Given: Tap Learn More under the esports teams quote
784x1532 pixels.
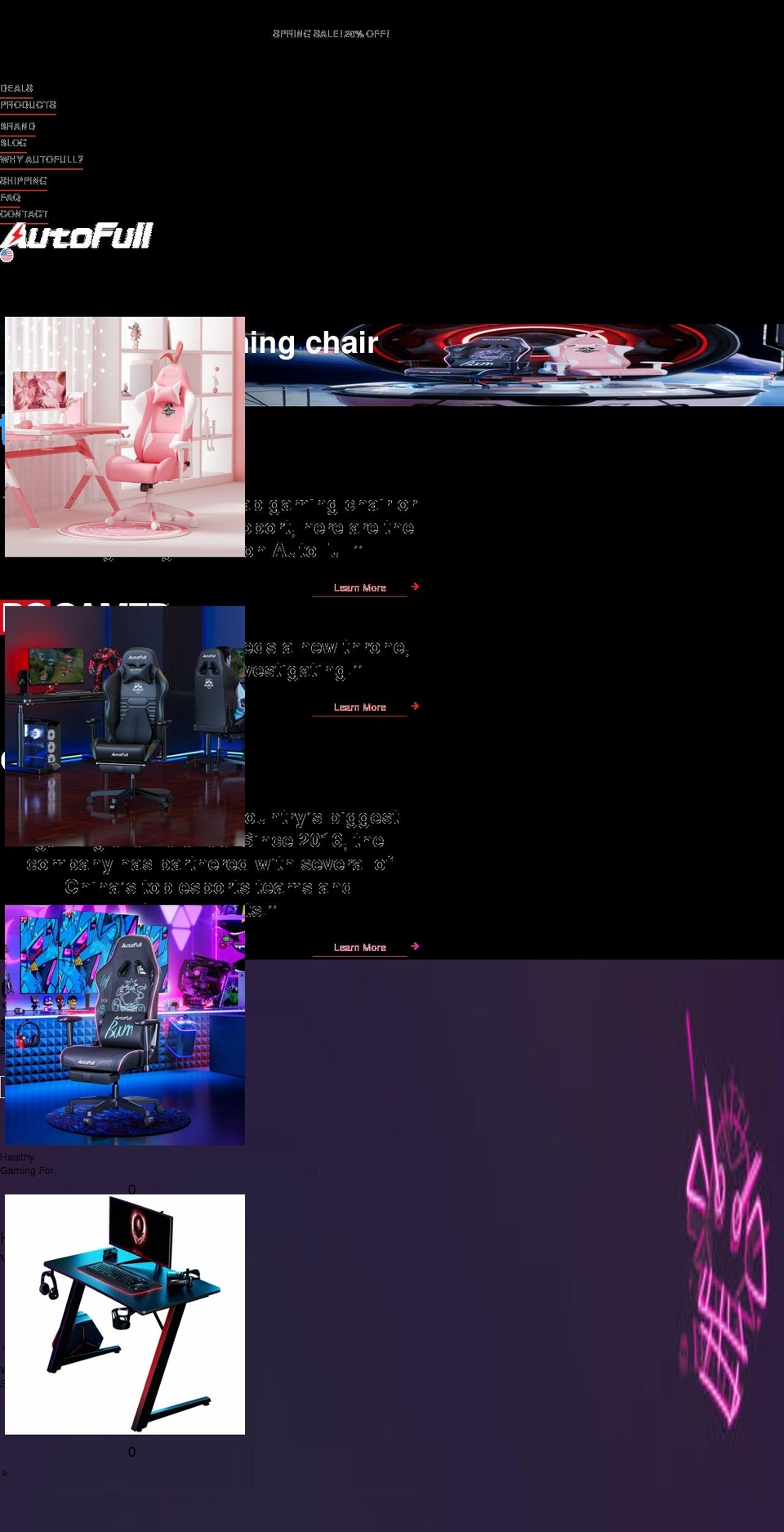Looking at the screenshot, I should click(x=360, y=948).
